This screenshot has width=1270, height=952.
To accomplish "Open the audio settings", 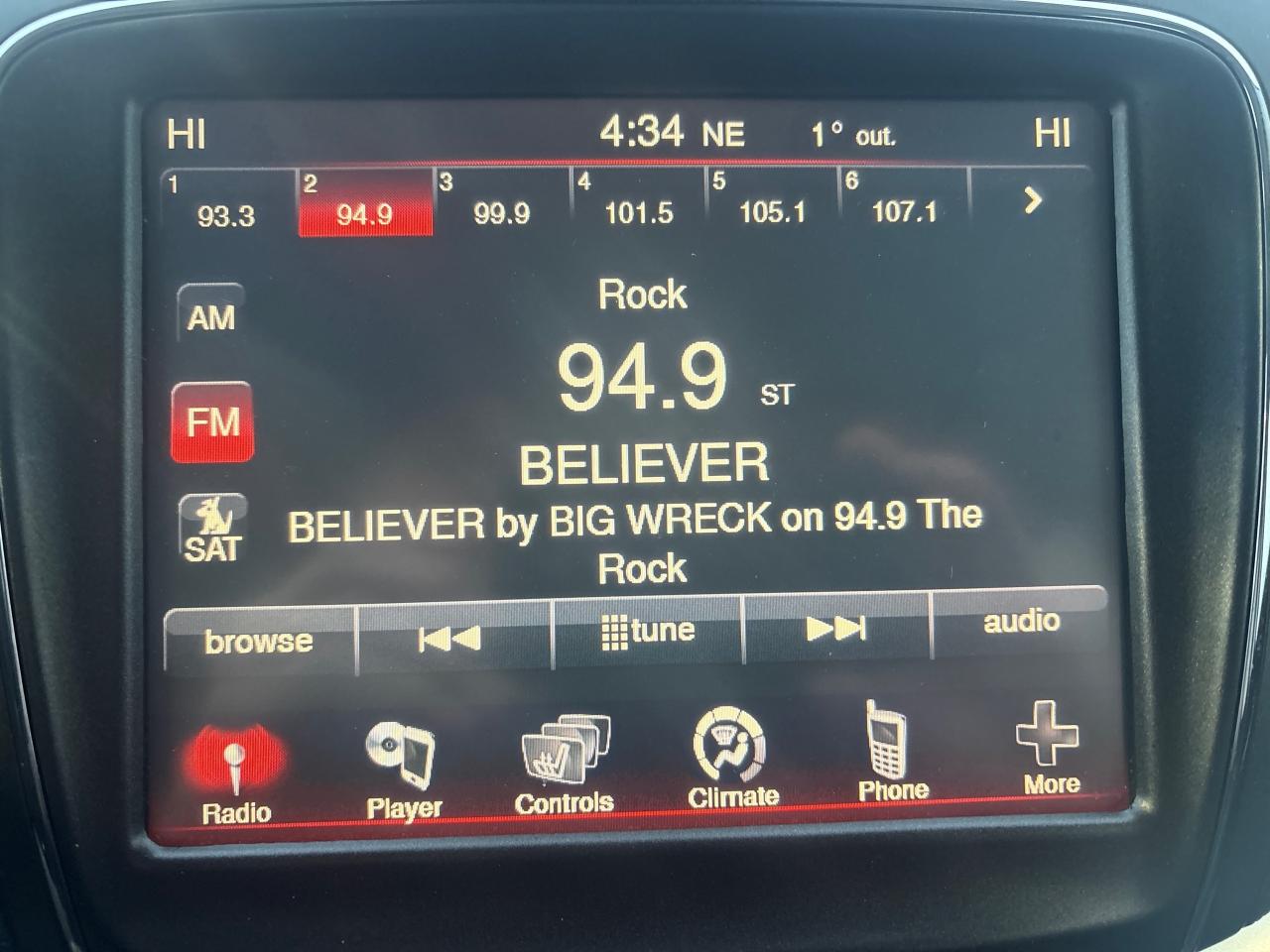I will click(x=1021, y=622).
